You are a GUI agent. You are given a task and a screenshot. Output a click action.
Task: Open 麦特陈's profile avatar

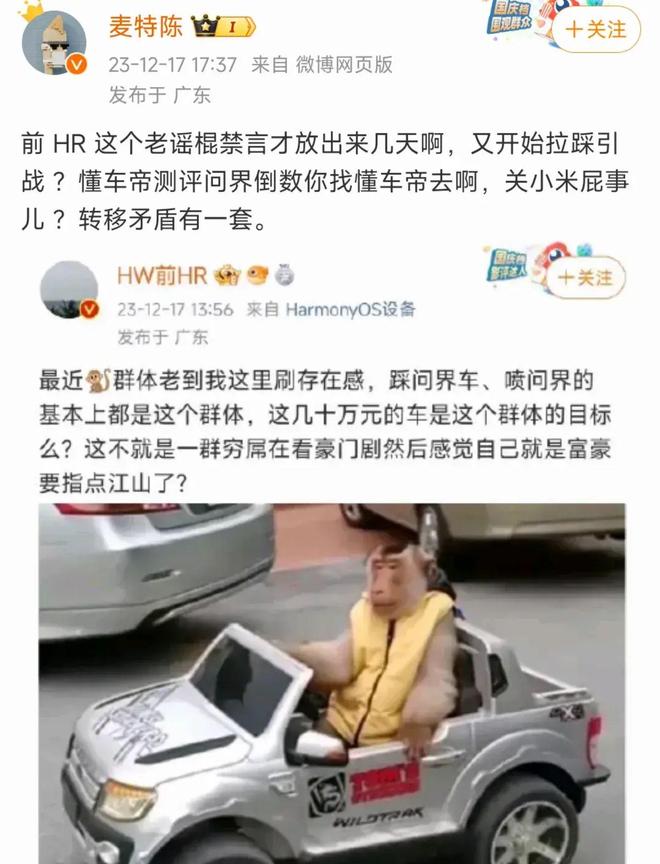54,42
